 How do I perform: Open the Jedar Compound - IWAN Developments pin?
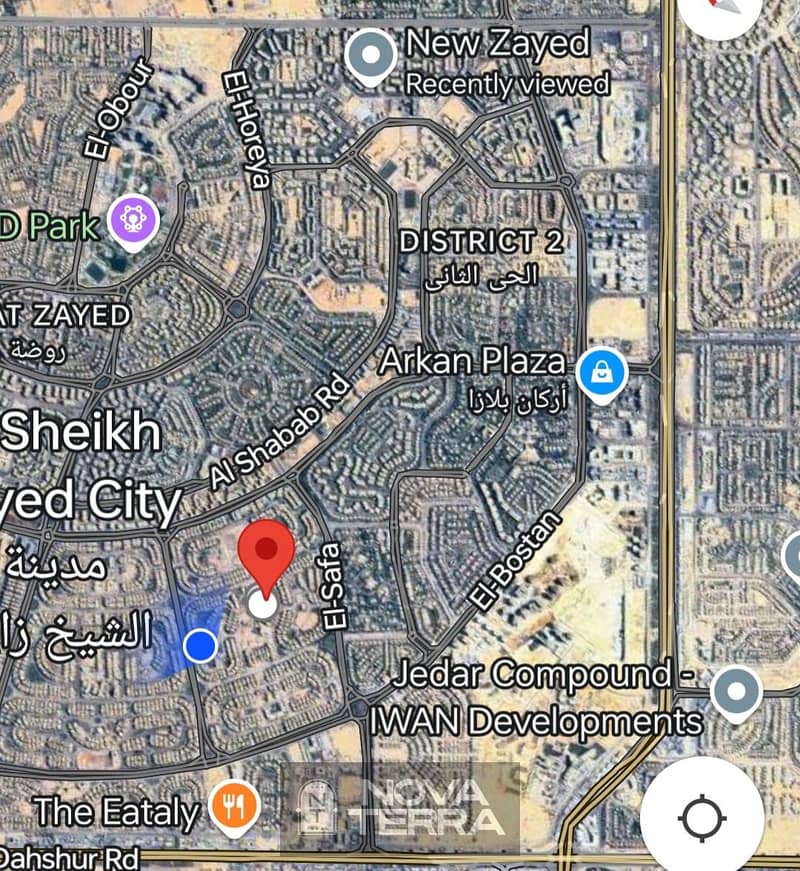tap(736, 692)
